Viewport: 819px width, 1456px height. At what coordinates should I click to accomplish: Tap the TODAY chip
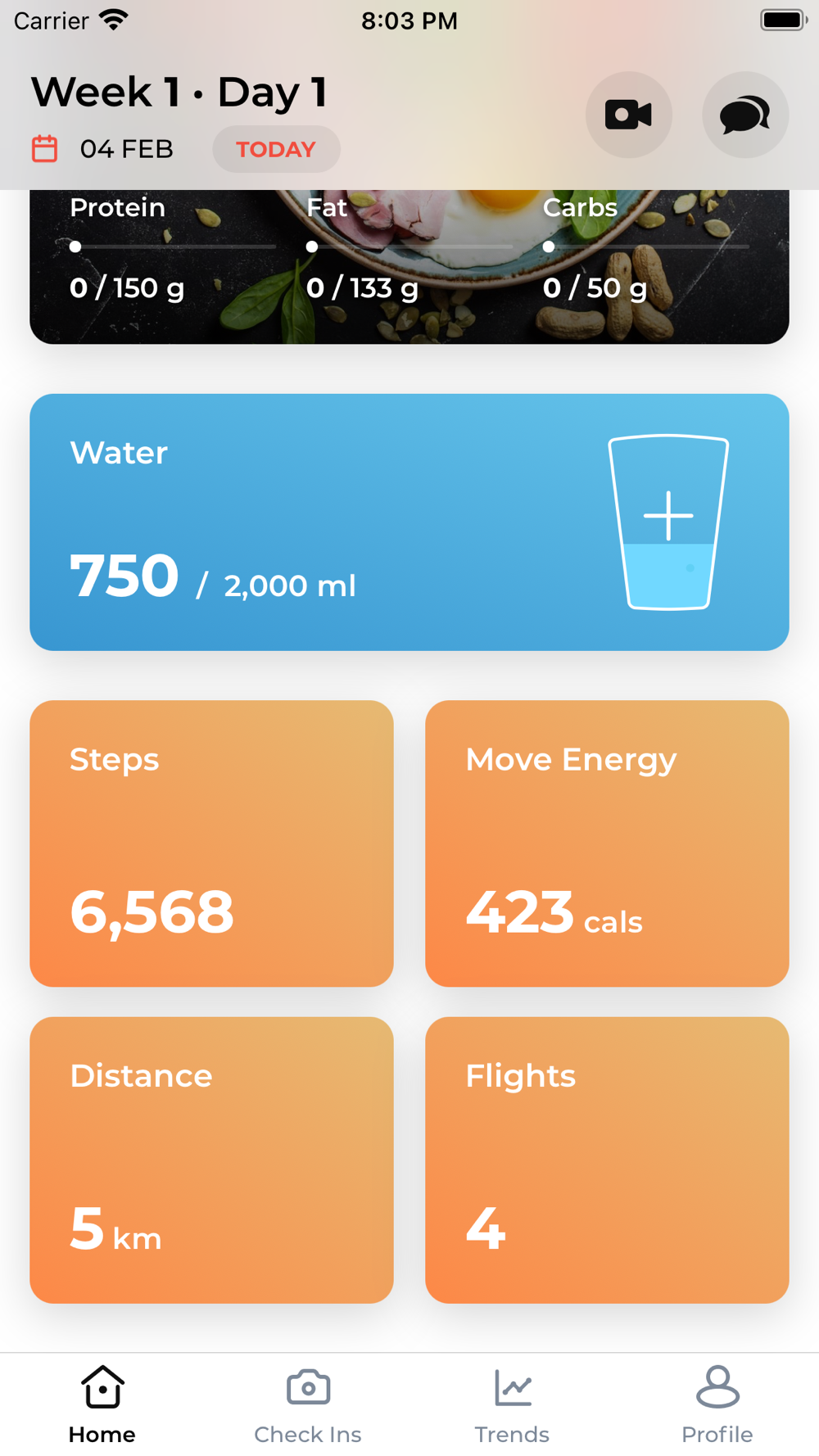276,149
